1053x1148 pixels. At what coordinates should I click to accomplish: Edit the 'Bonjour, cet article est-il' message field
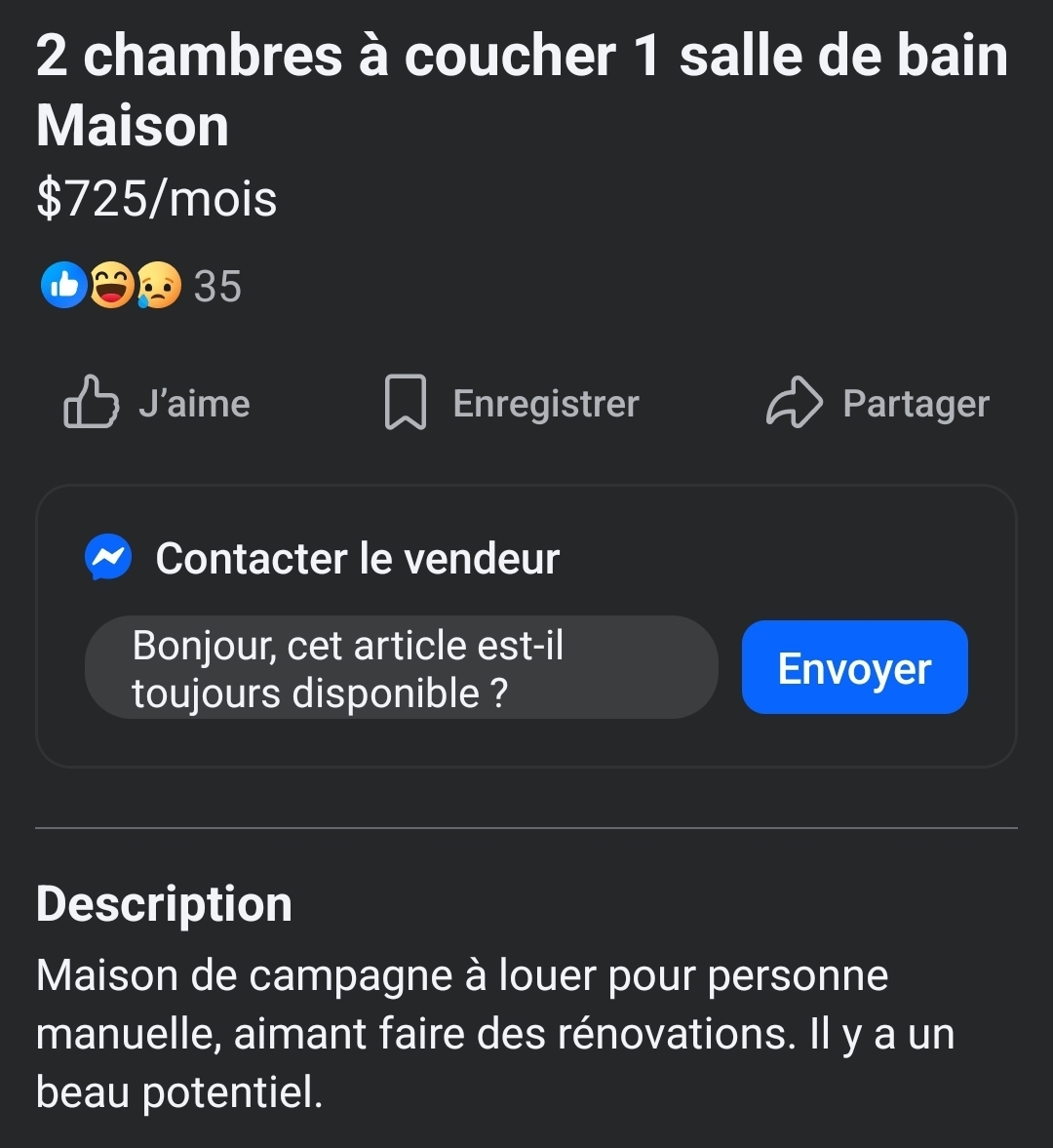401,668
